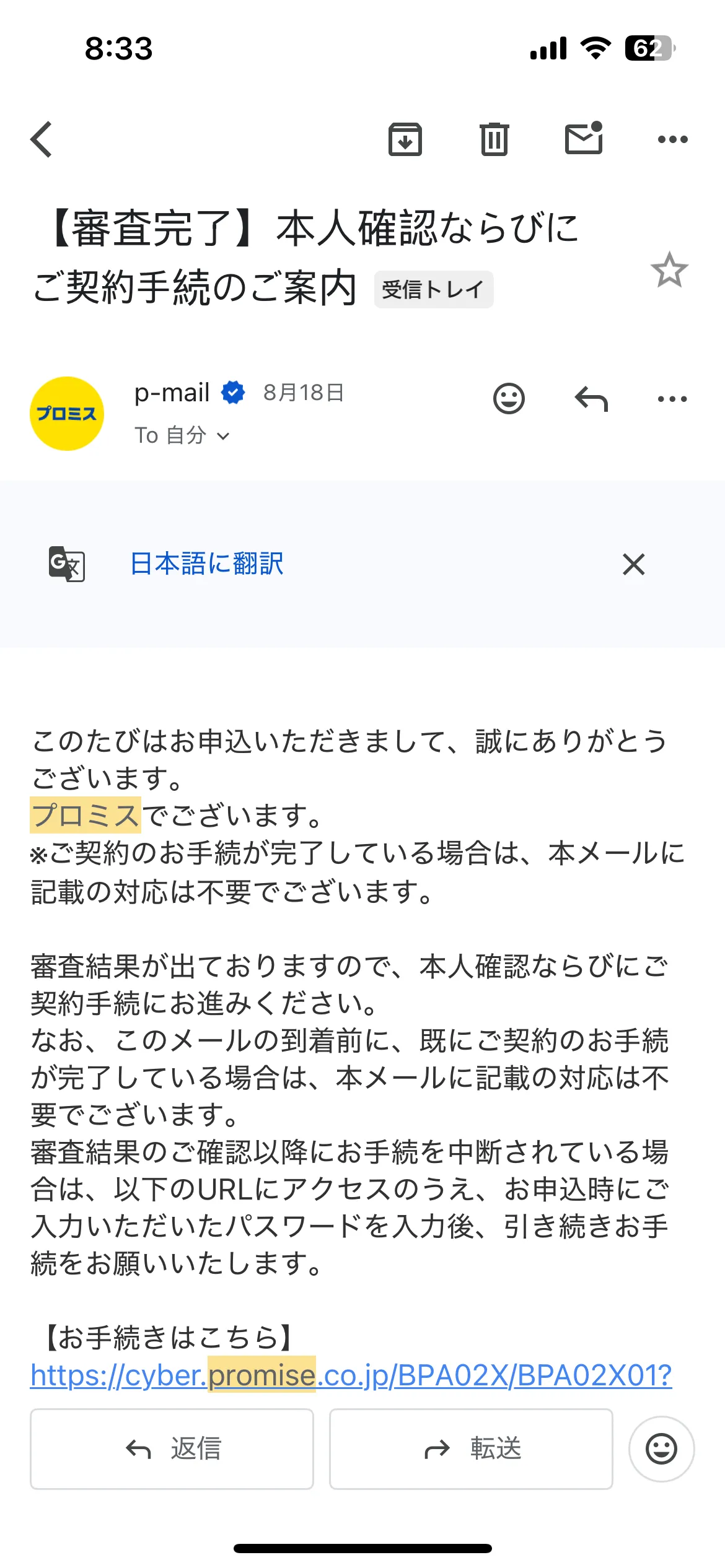
Task: Dismiss the translation banner
Action: click(x=633, y=564)
